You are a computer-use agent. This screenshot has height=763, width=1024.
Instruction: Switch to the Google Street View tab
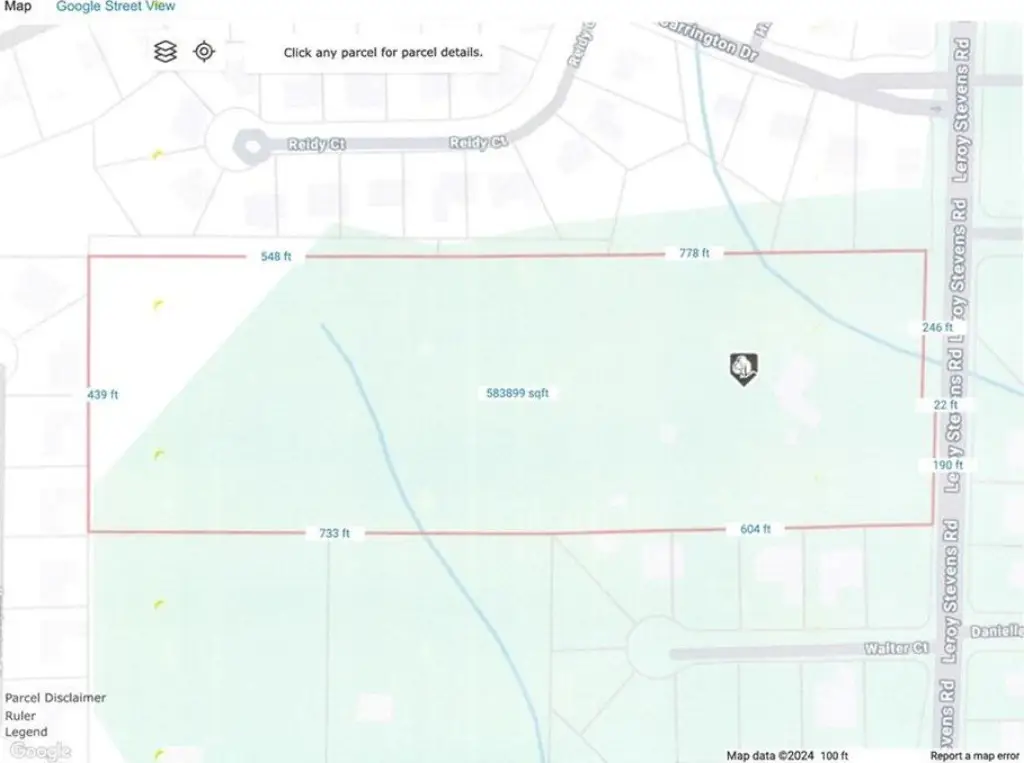point(115,6)
